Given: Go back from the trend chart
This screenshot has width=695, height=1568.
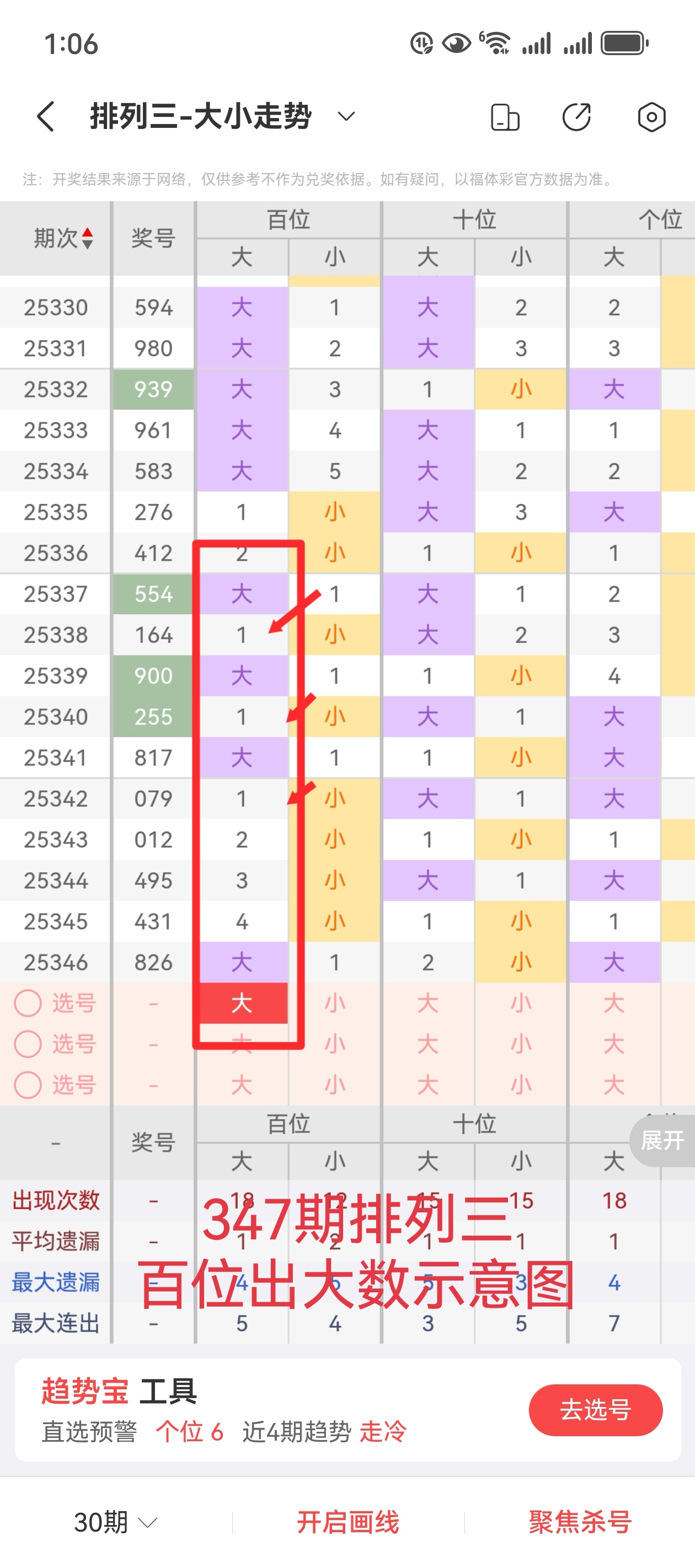Looking at the screenshot, I should tap(46, 116).
